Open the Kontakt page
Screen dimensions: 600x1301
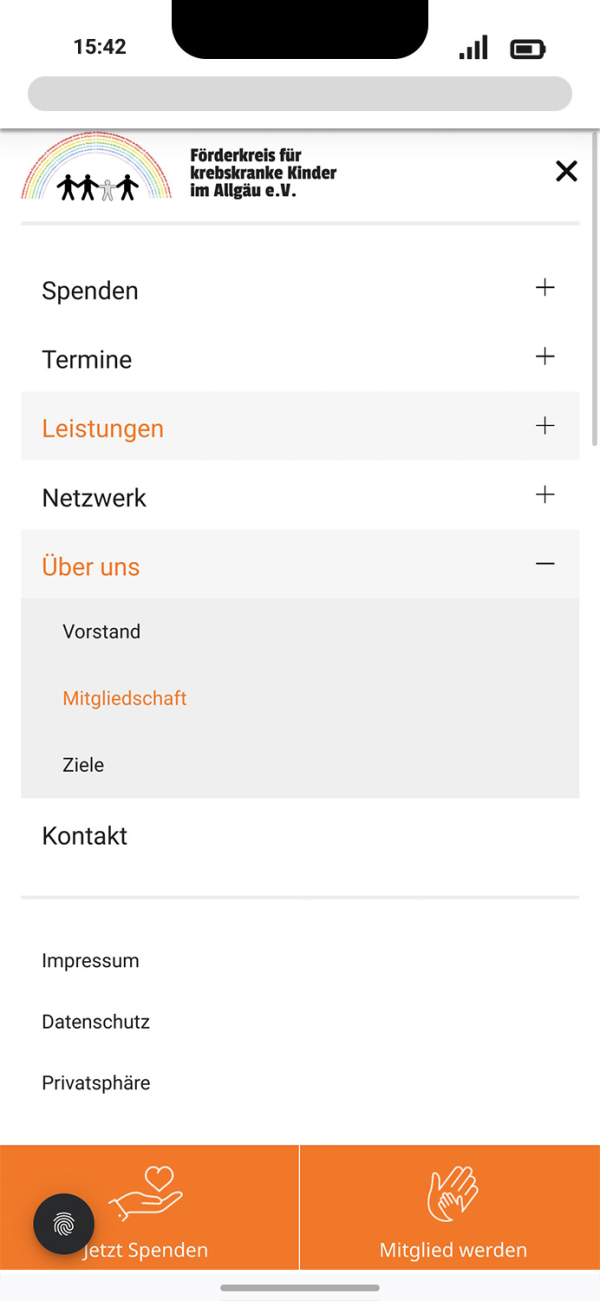85,836
